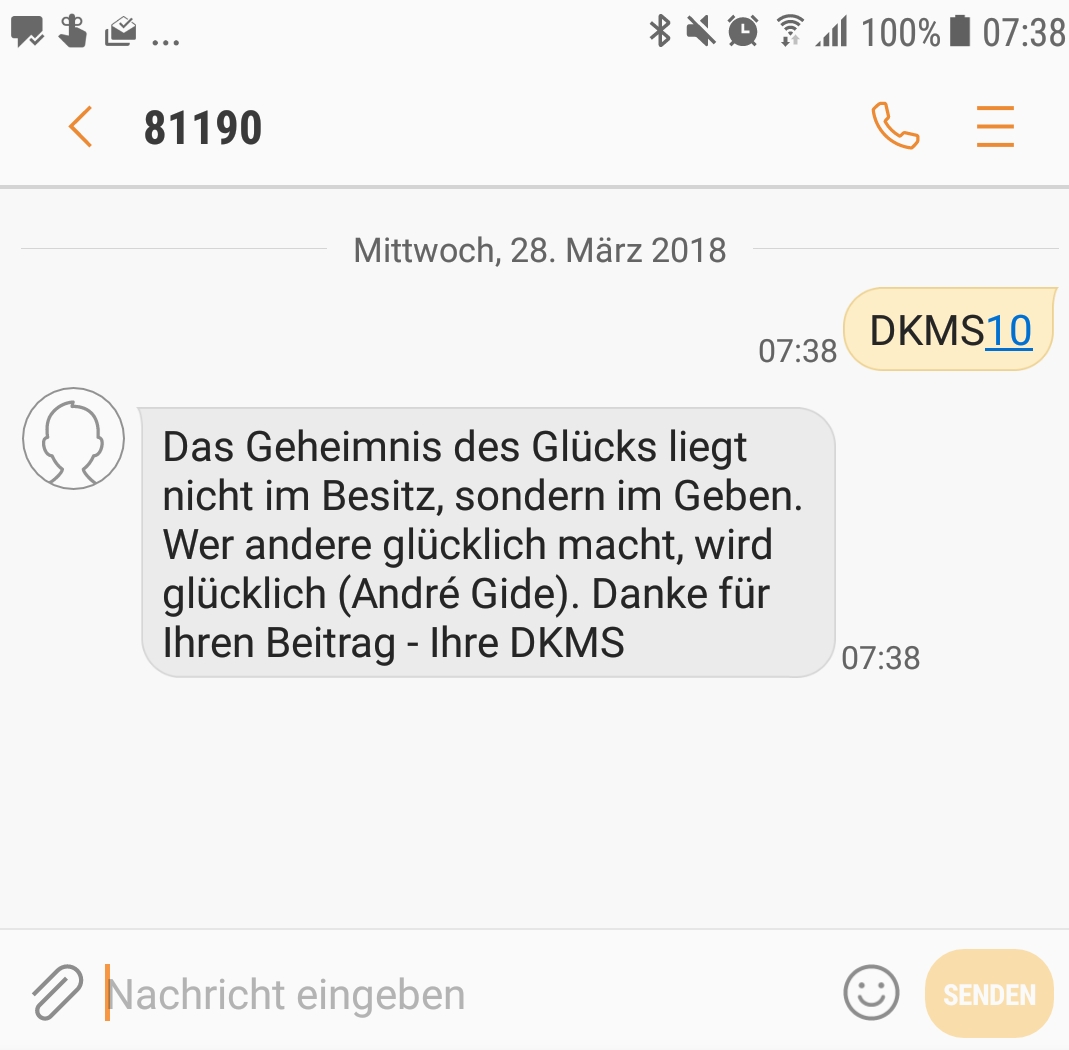Open the emoji smiley picker
Image resolution: width=1069 pixels, height=1050 pixels.
(x=871, y=993)
